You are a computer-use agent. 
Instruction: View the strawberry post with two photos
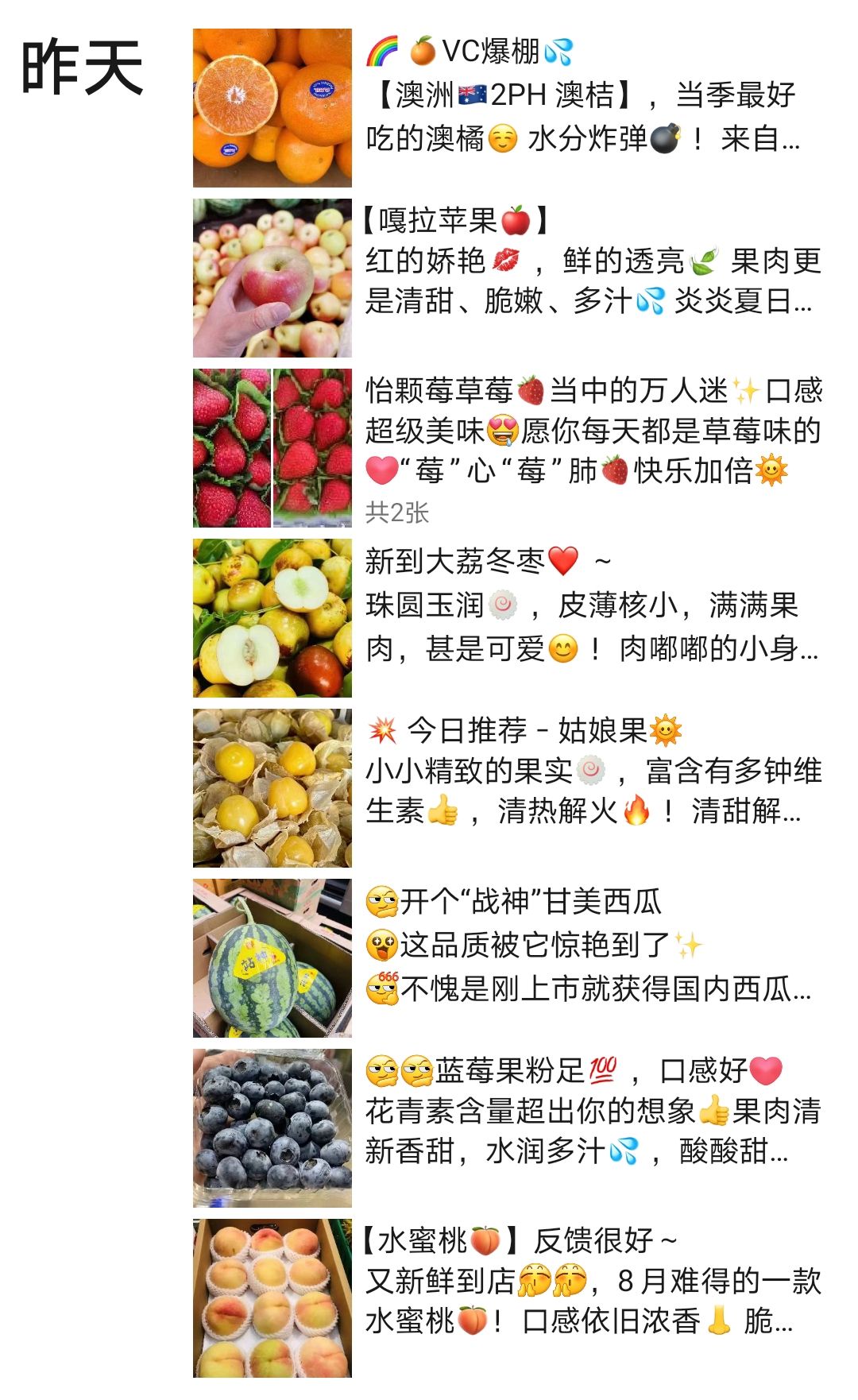[592, 431]
